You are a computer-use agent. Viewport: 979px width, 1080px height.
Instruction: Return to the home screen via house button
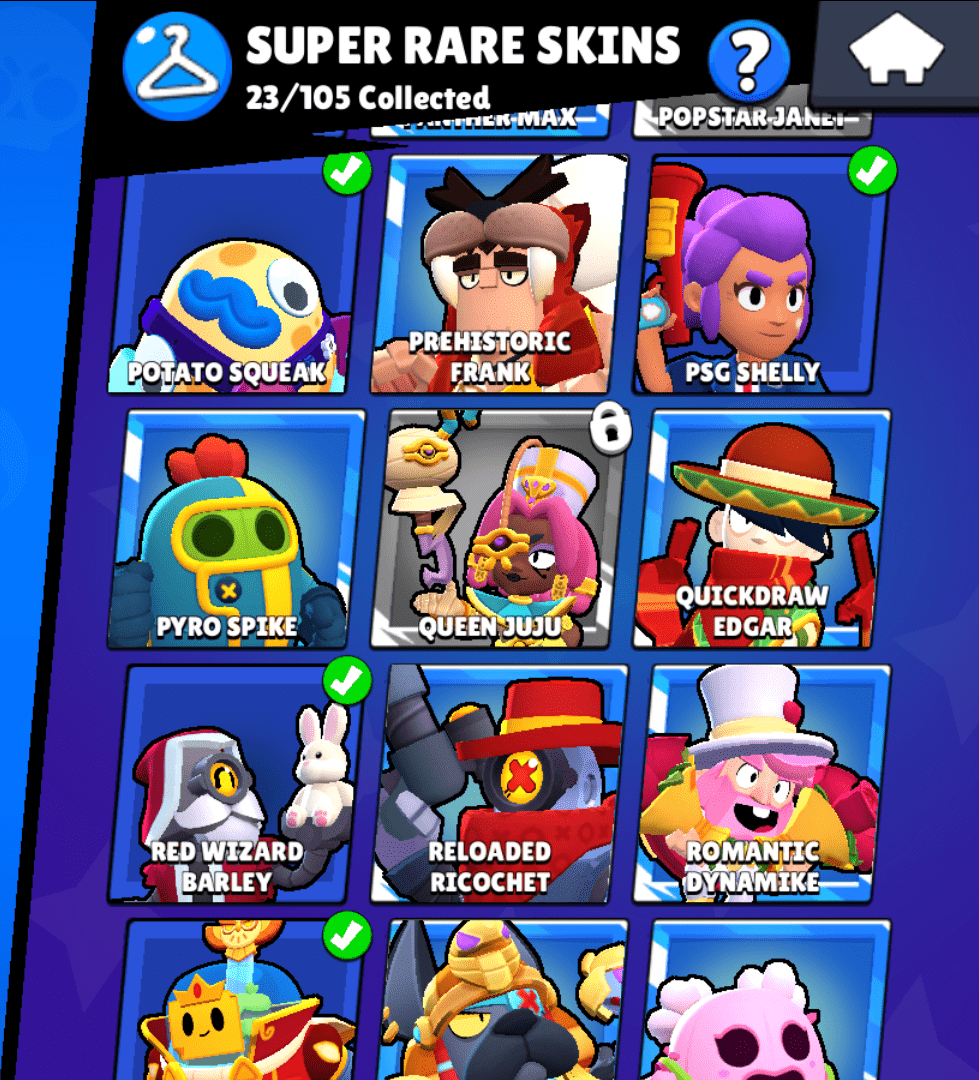pos(895,52)
